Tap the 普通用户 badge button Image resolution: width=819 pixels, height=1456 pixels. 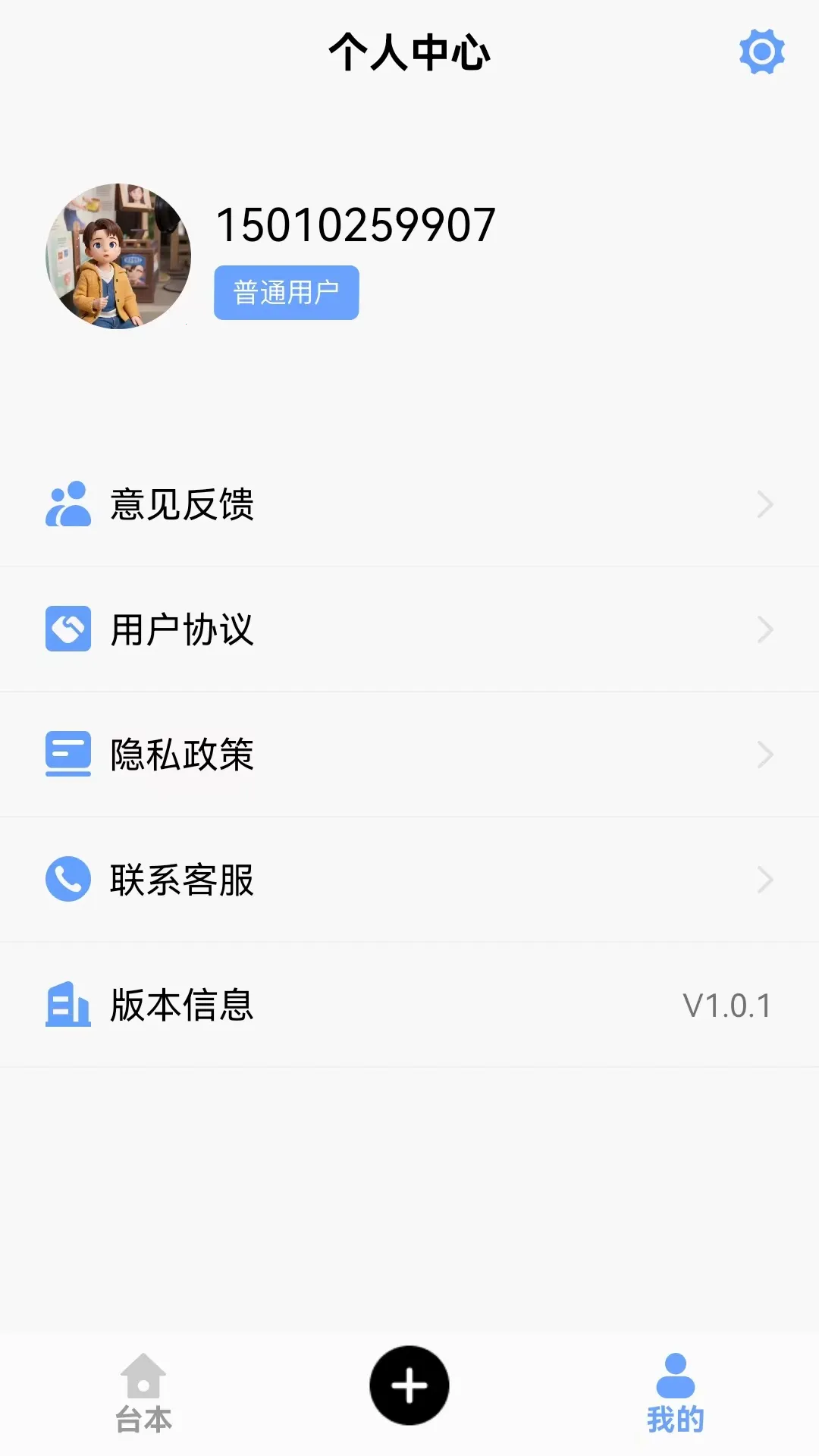tap(287, 293)
